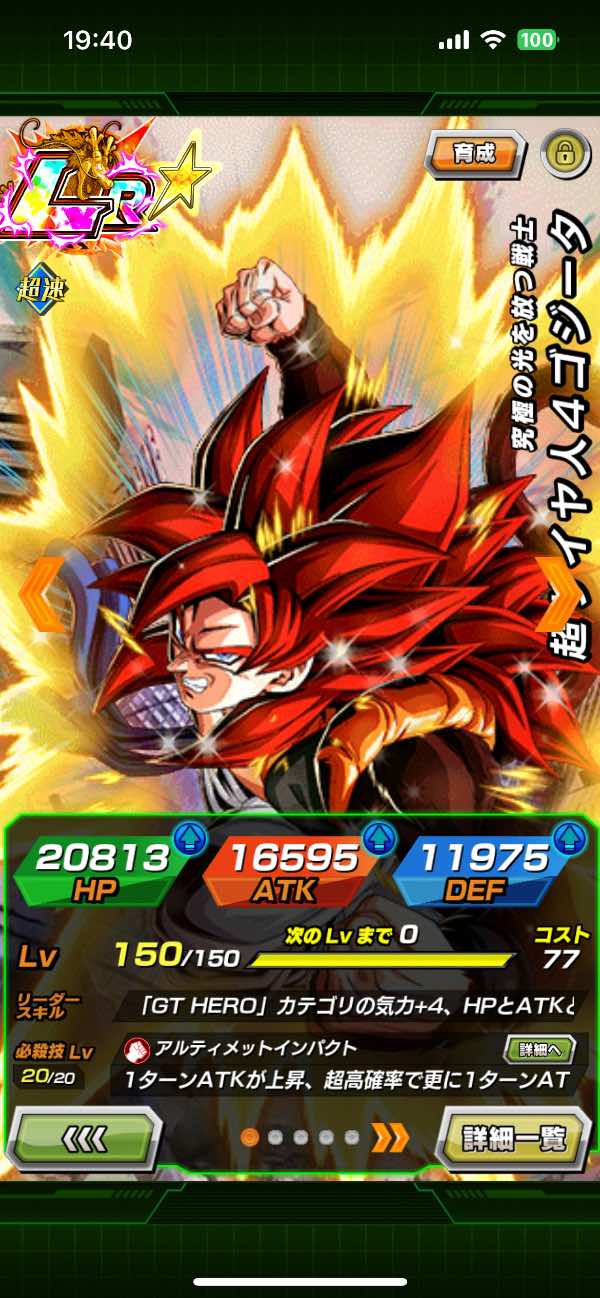Open the 詳細一覧 details list
The image size is (600, 1298).
514,1138
